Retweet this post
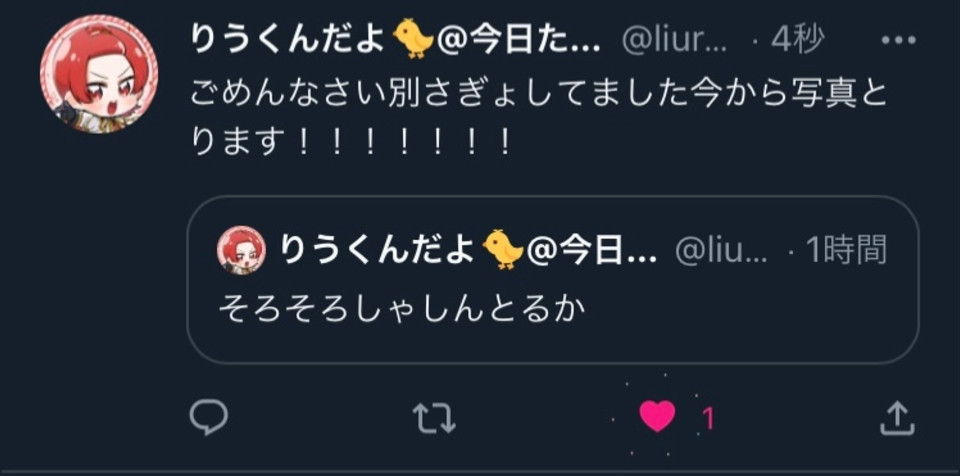Viewport: 960px width, 476px height. pyautogui.click(x=433, y=419)
